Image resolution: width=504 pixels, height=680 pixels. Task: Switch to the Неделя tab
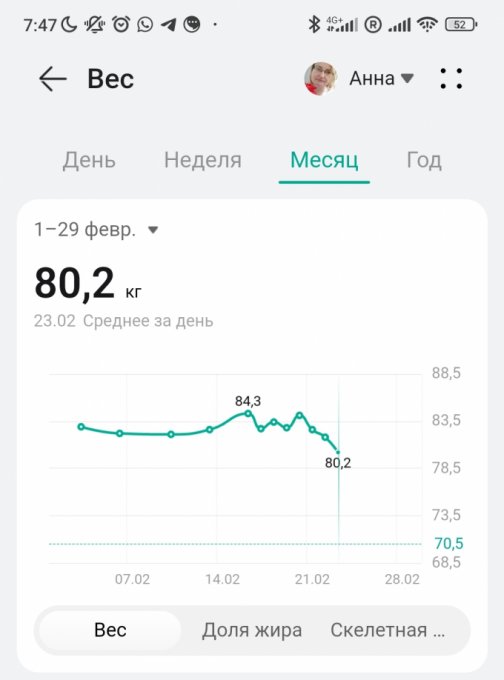point(203,160)
